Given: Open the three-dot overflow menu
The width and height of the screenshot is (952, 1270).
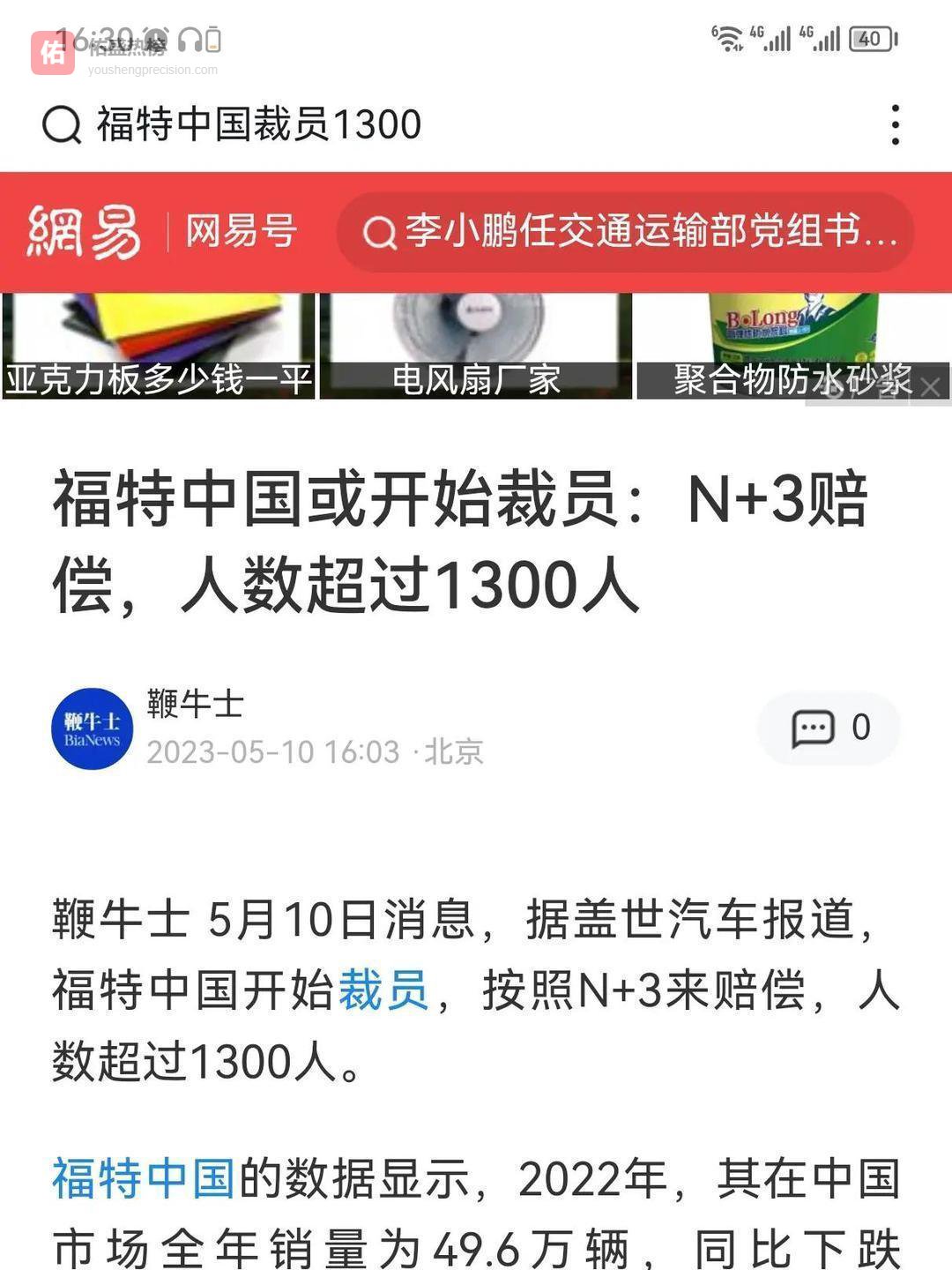Looking at the screenshot, I should [x=895, y=124].
